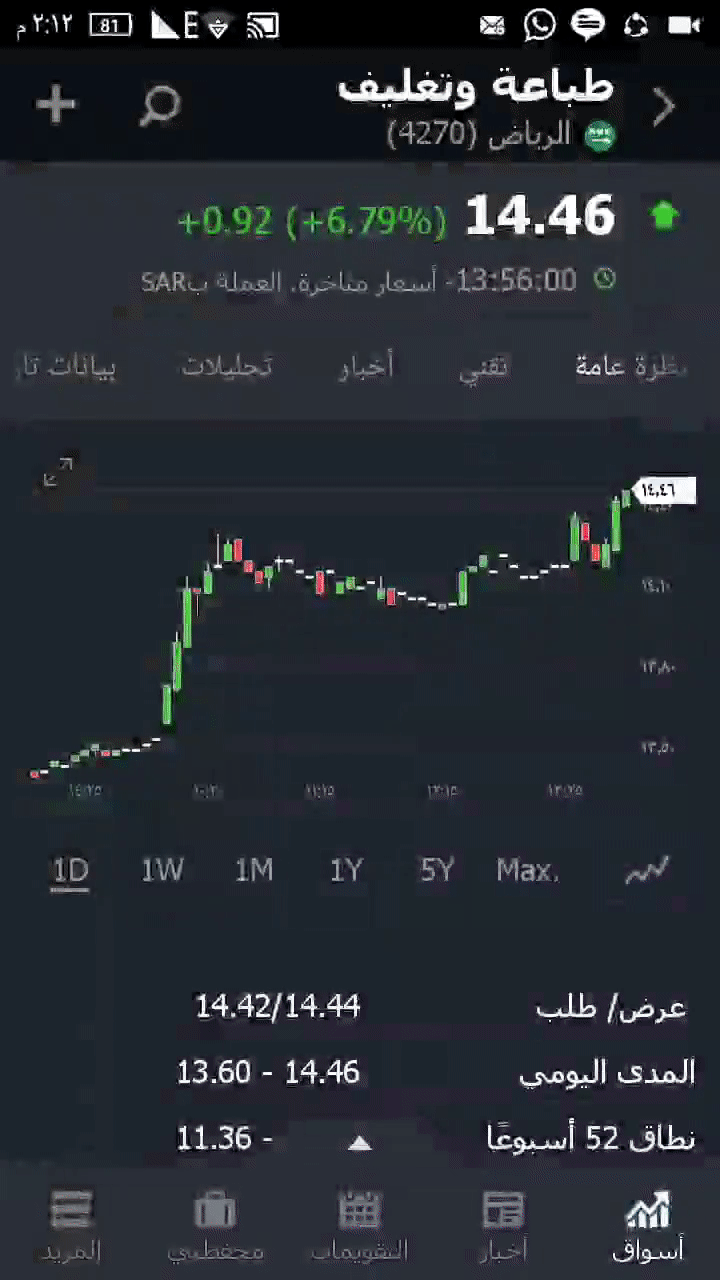Select the نظرة عامة tab

630,367
